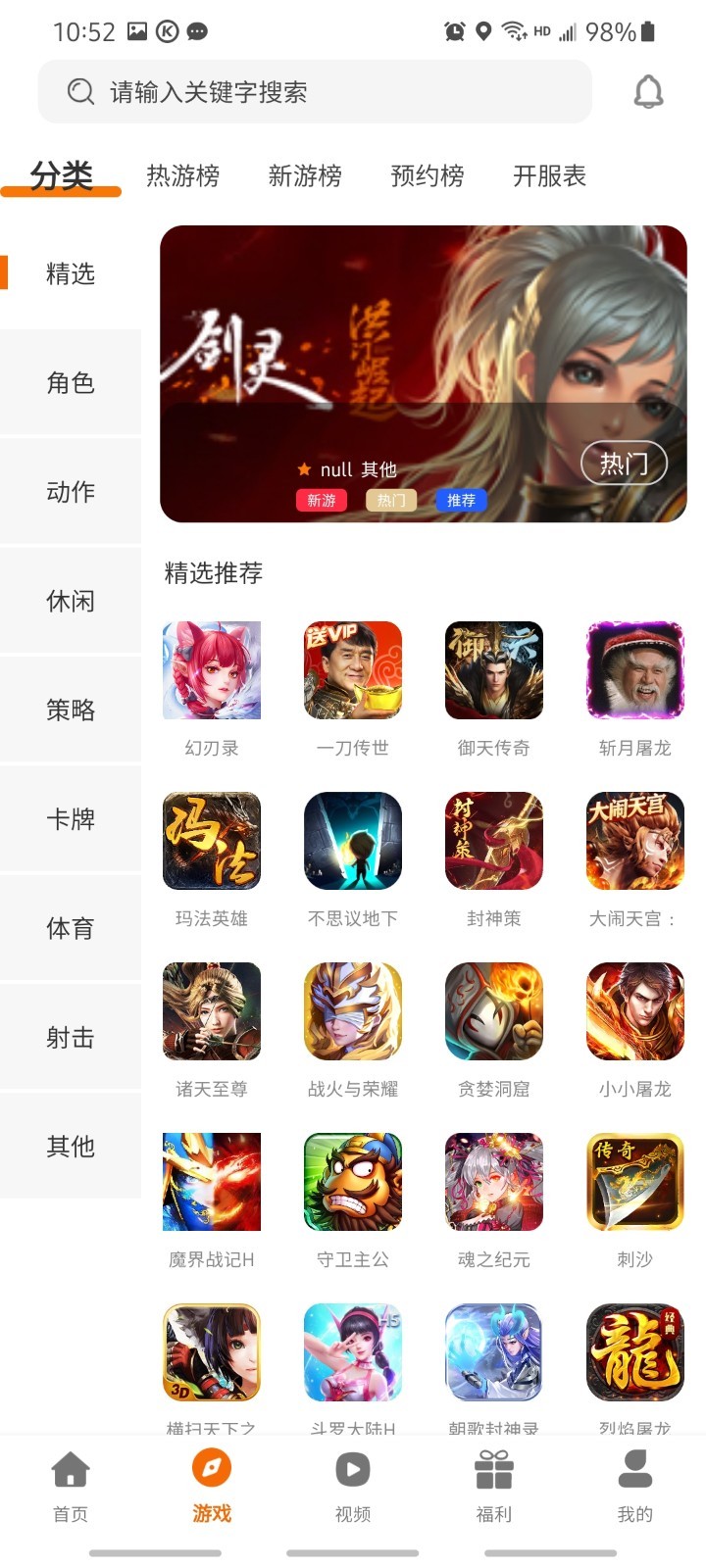
Task: Select the 斩月屠龙 game icon
Action: (x=634, y=670)
